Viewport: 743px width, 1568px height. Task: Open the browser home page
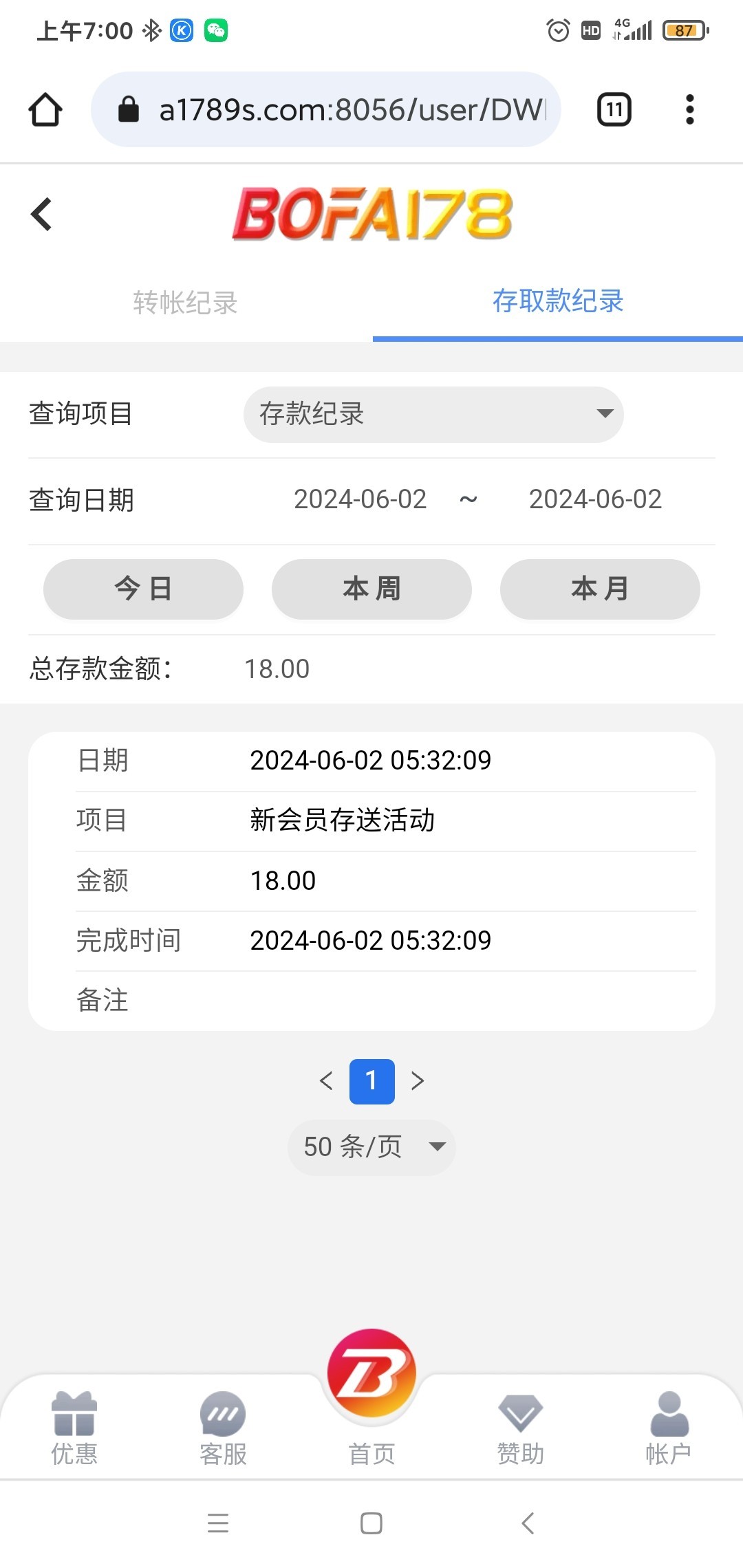(45, 110)
